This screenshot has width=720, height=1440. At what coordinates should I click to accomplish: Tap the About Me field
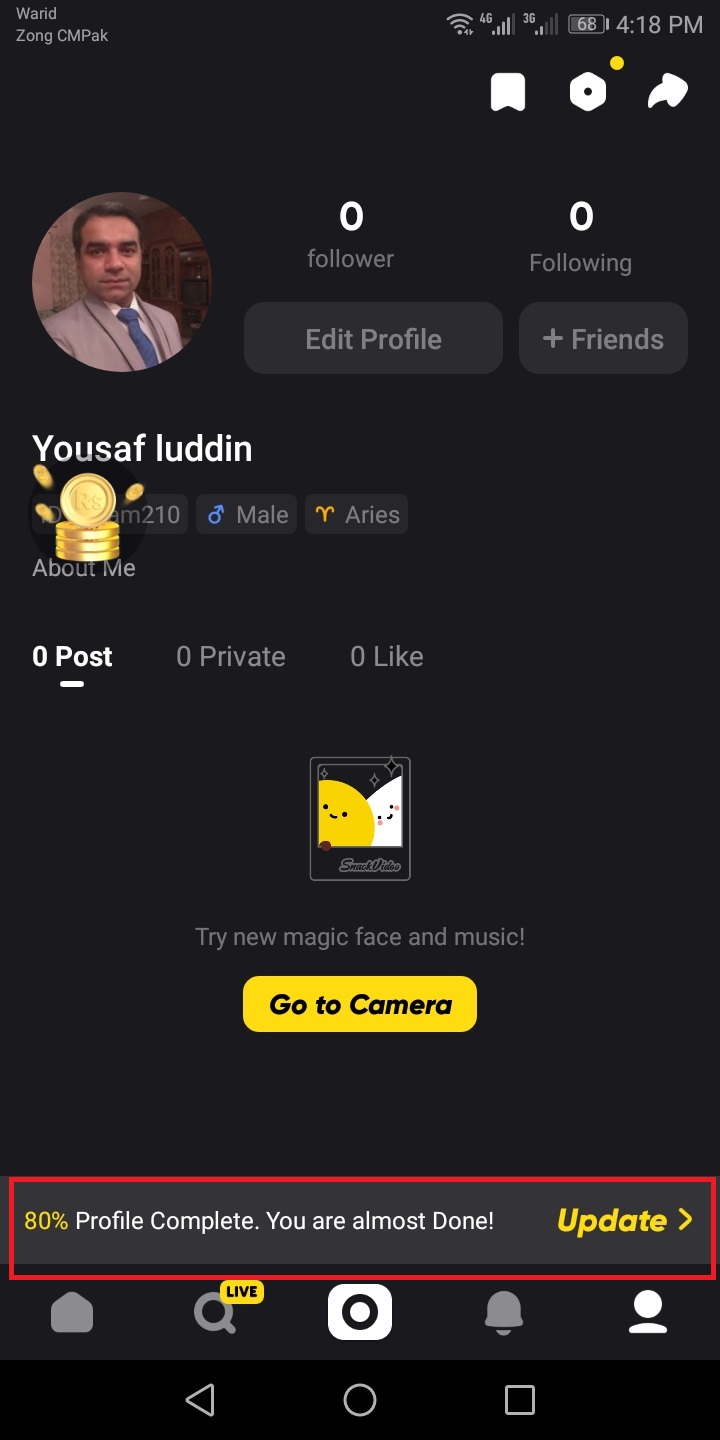click(x=84, y=568)
